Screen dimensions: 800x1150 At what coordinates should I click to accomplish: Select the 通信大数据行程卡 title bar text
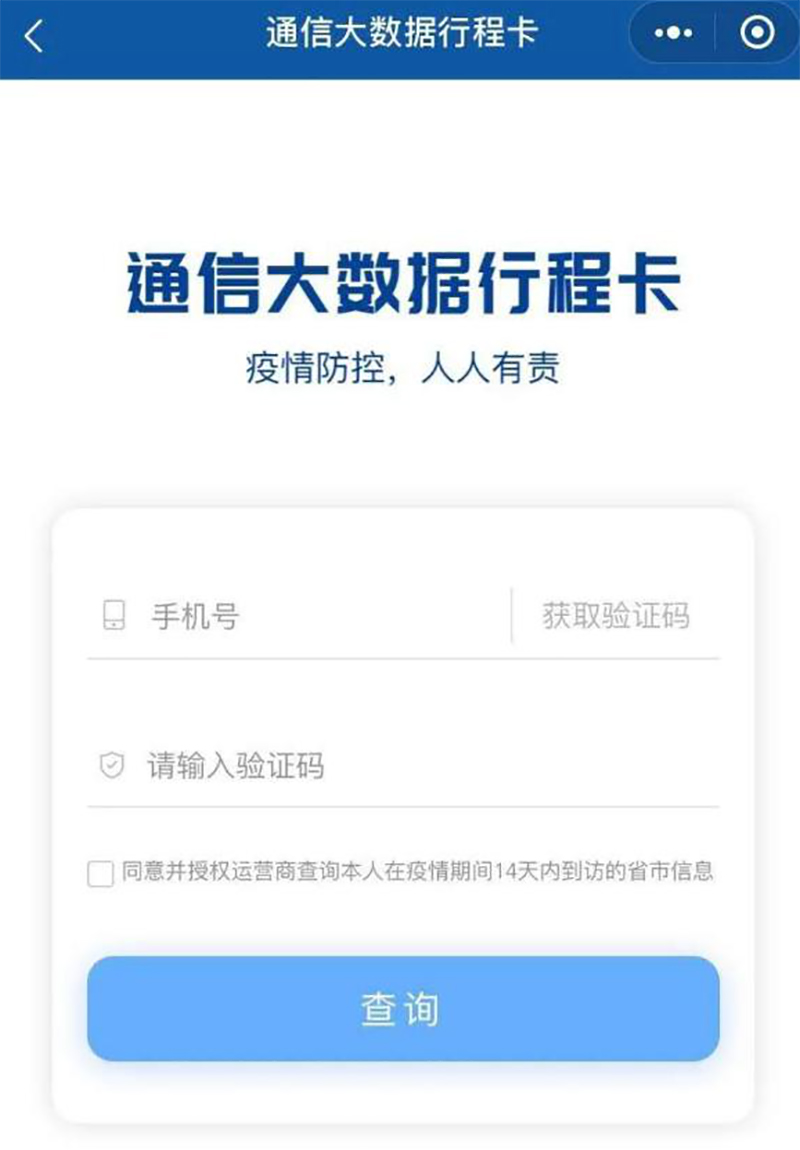coord(400,34)
